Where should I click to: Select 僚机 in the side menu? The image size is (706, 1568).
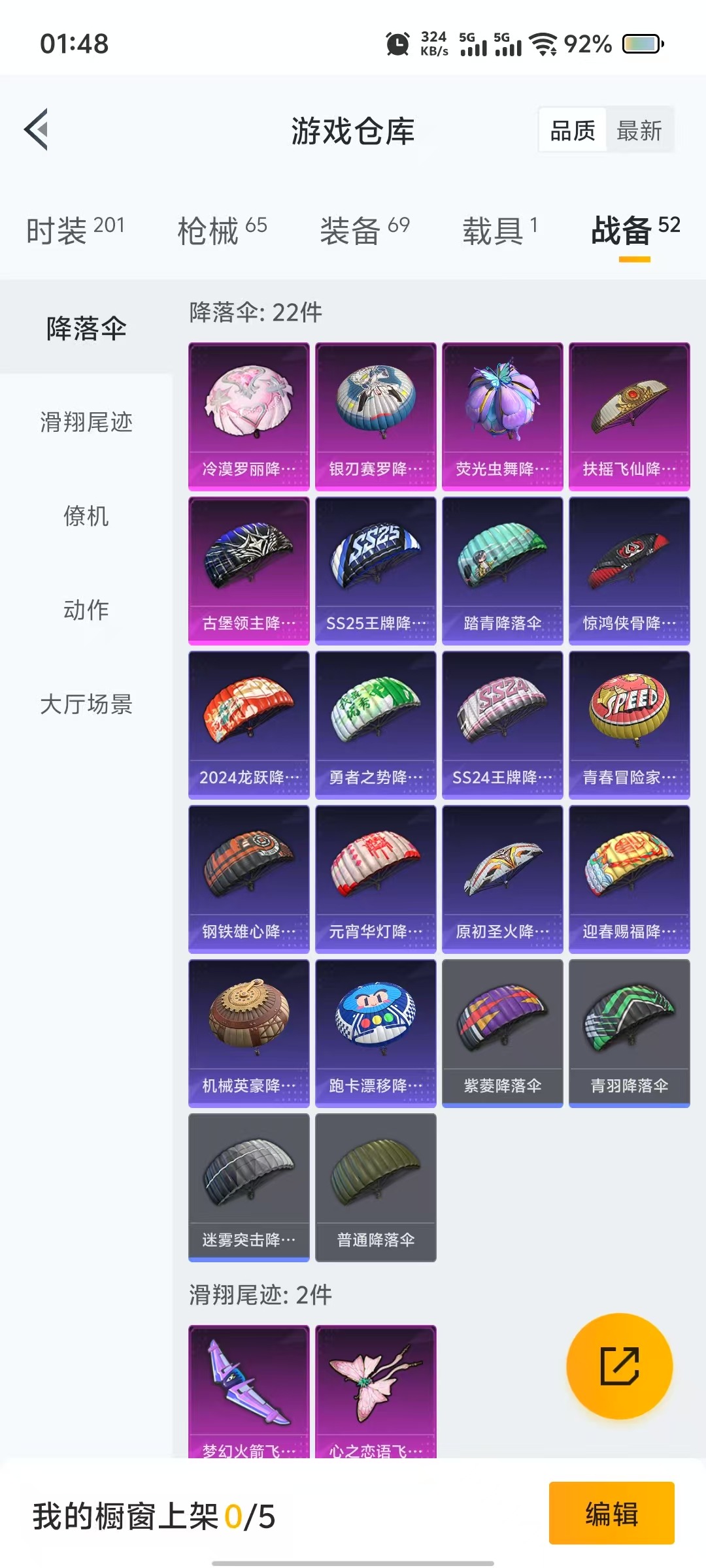(86, 516)
